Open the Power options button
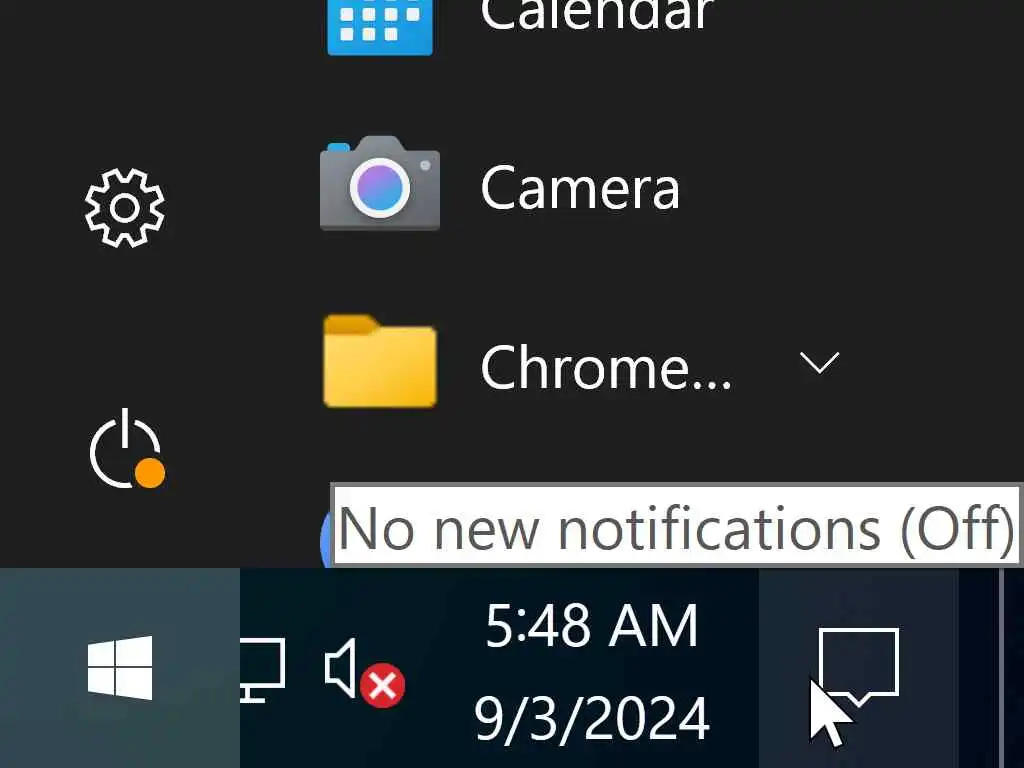Viewport: 1024px width, 768px height. click(x=125, y=449)
